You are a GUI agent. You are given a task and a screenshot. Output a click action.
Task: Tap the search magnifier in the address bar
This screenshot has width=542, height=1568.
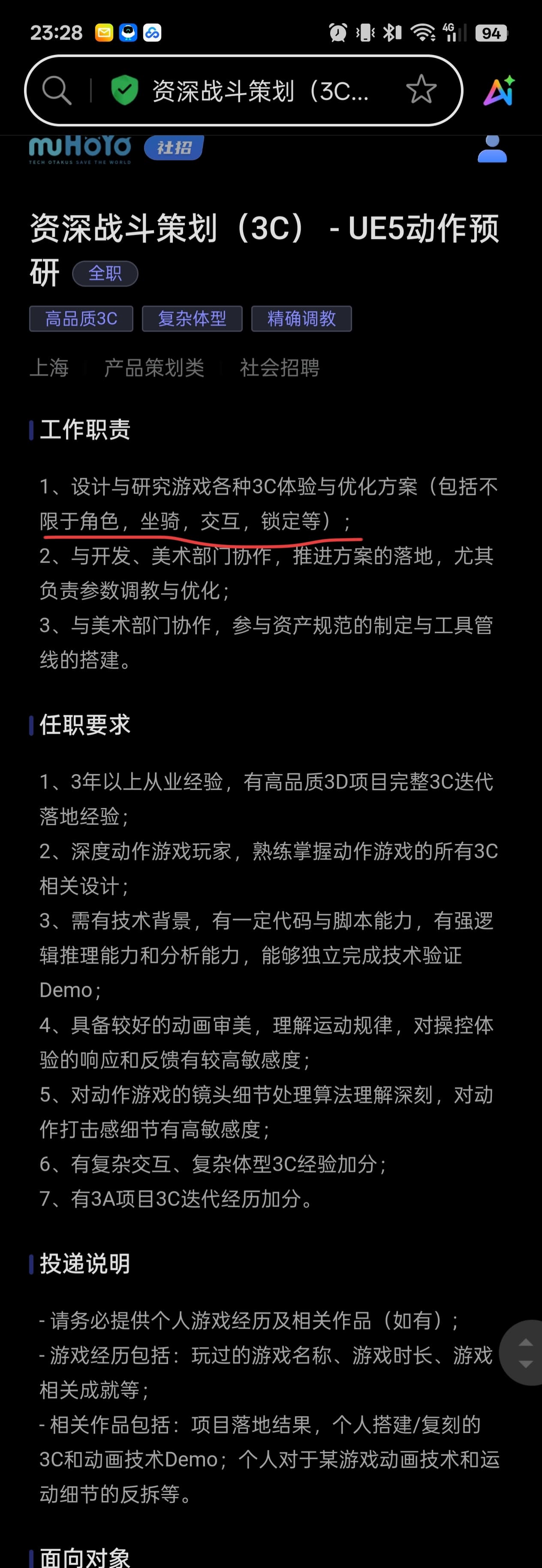click(x=57, y=91)
